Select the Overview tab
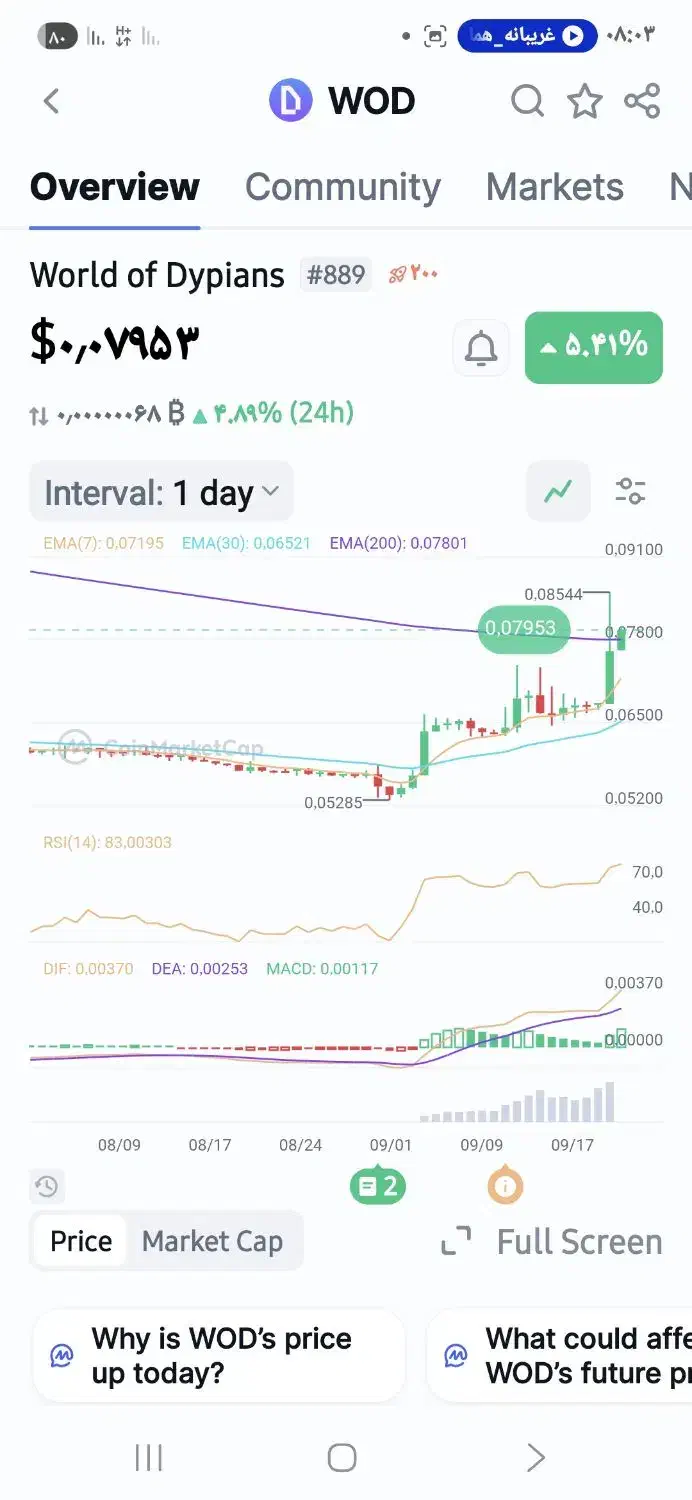 tap(115, 187)
